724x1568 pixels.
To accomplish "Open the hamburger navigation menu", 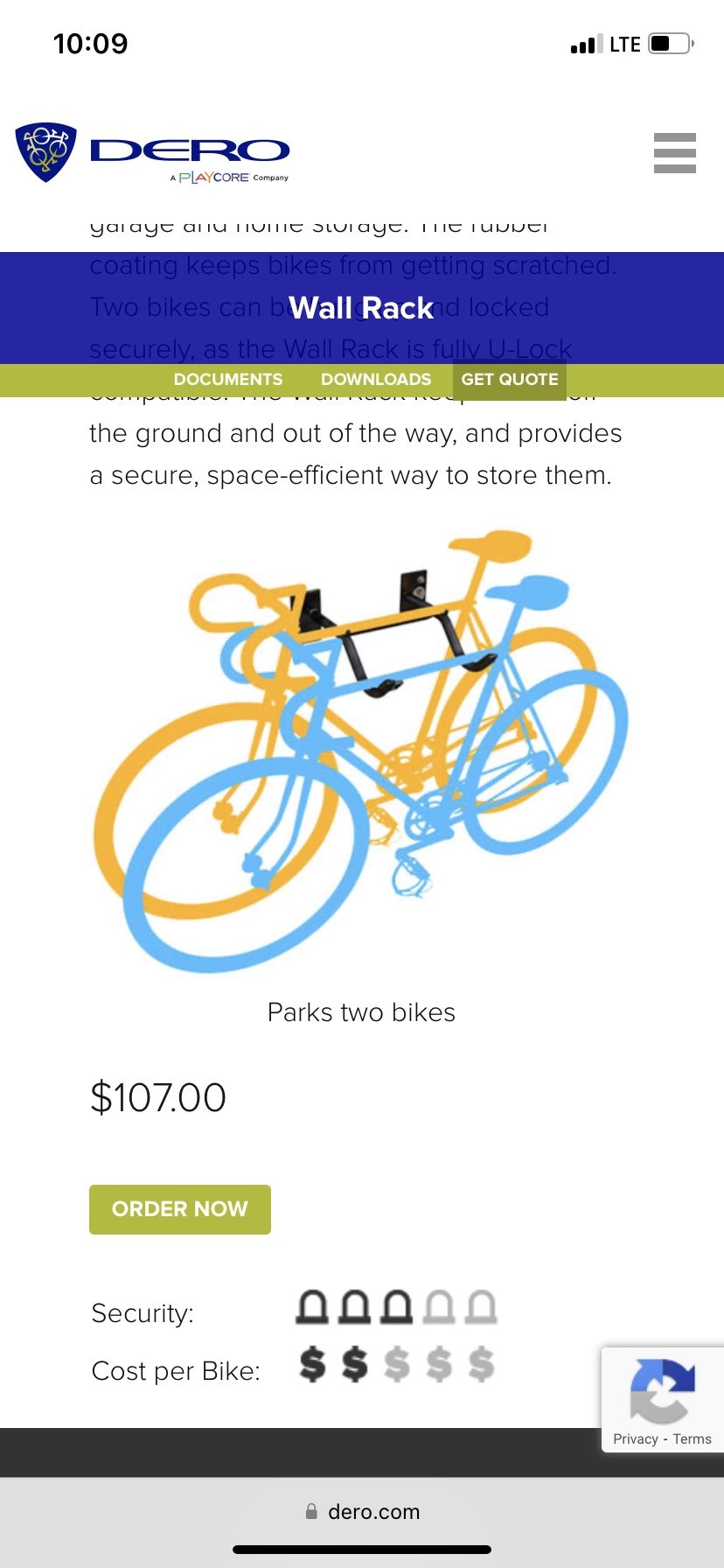I will tap(674, 153).
